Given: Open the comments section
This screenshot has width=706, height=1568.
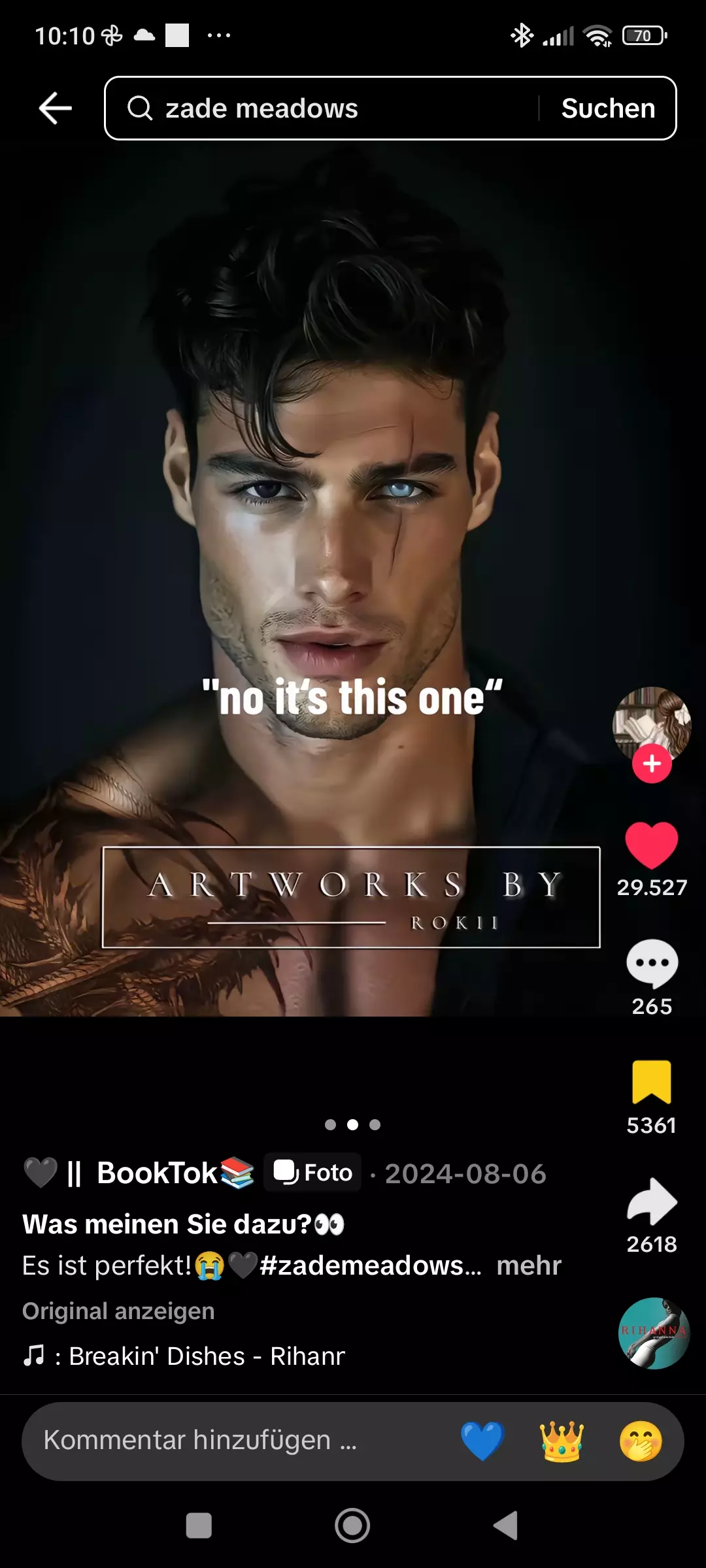Looking at the screenshot, I should (652, 964).
